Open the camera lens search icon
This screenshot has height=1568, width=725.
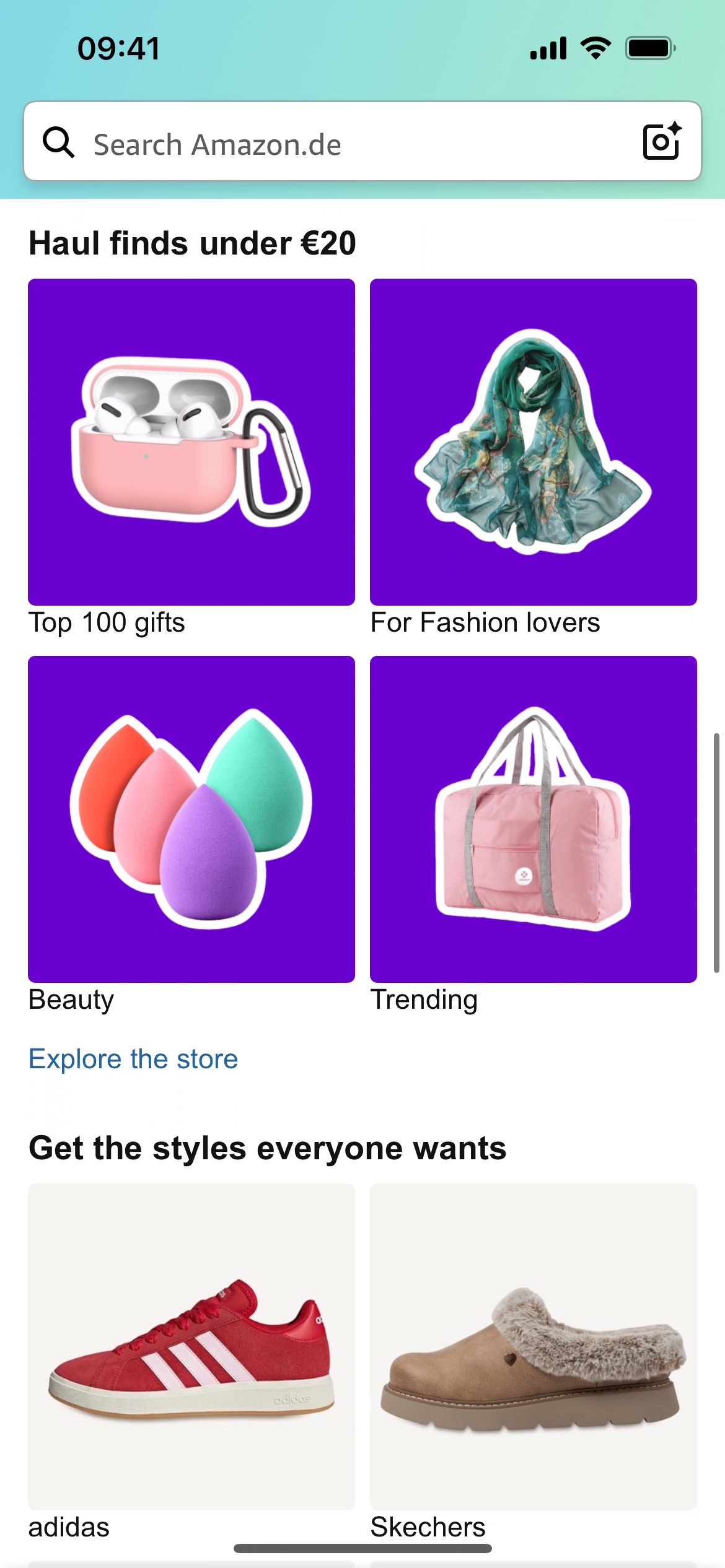coord(661,142)
